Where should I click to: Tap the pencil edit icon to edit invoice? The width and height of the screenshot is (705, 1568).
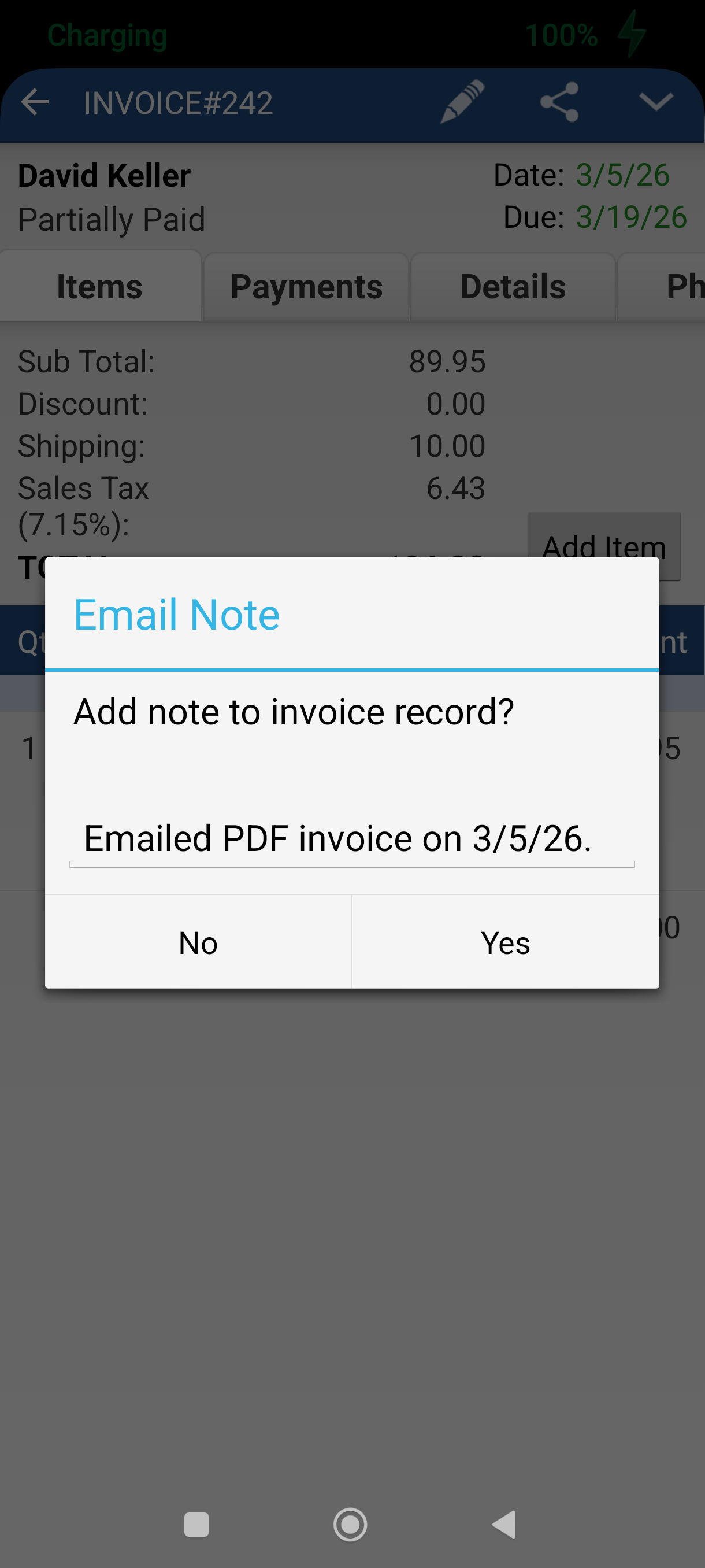tap(461, 103)
